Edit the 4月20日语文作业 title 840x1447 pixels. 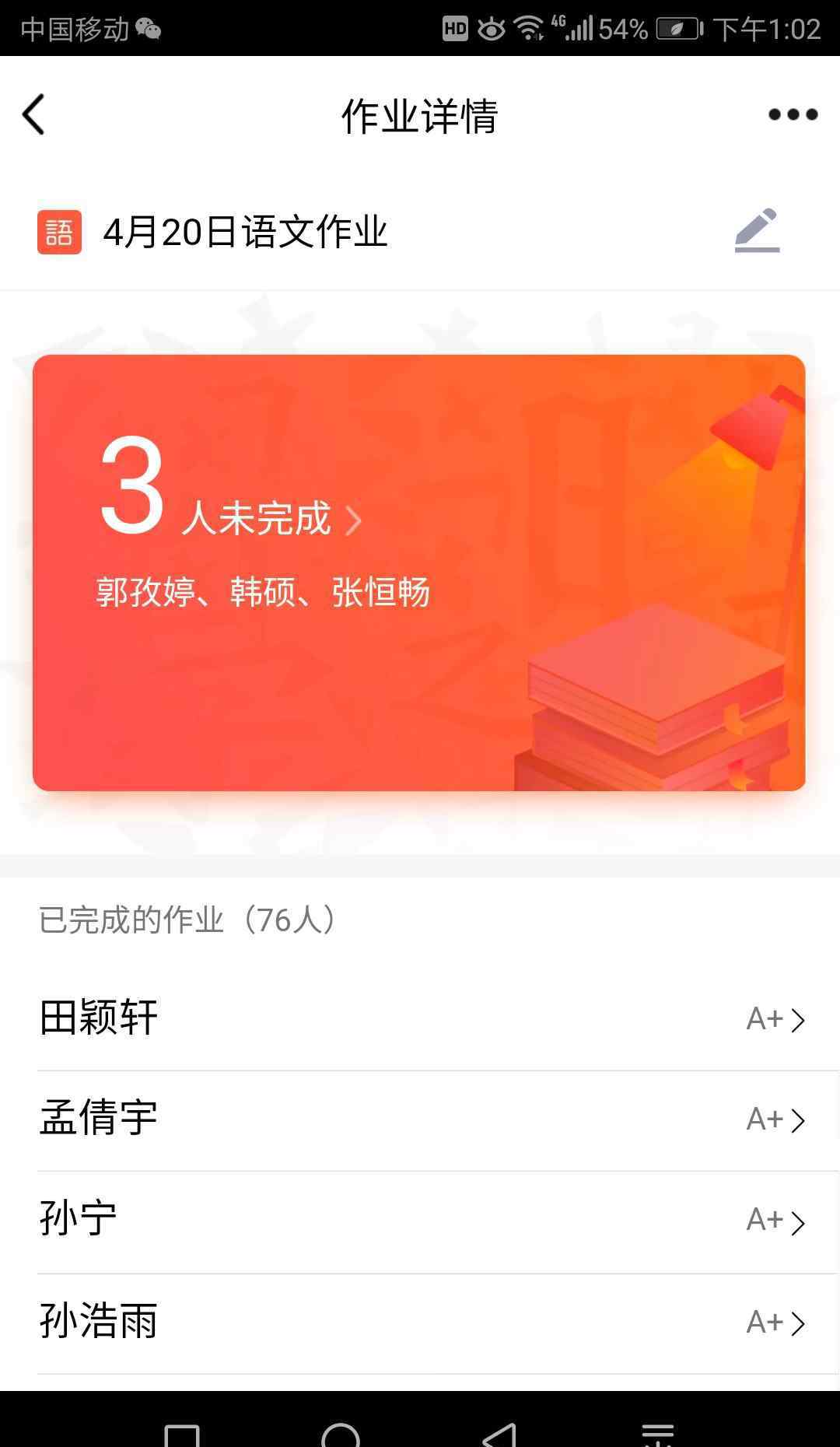point(757,231)
